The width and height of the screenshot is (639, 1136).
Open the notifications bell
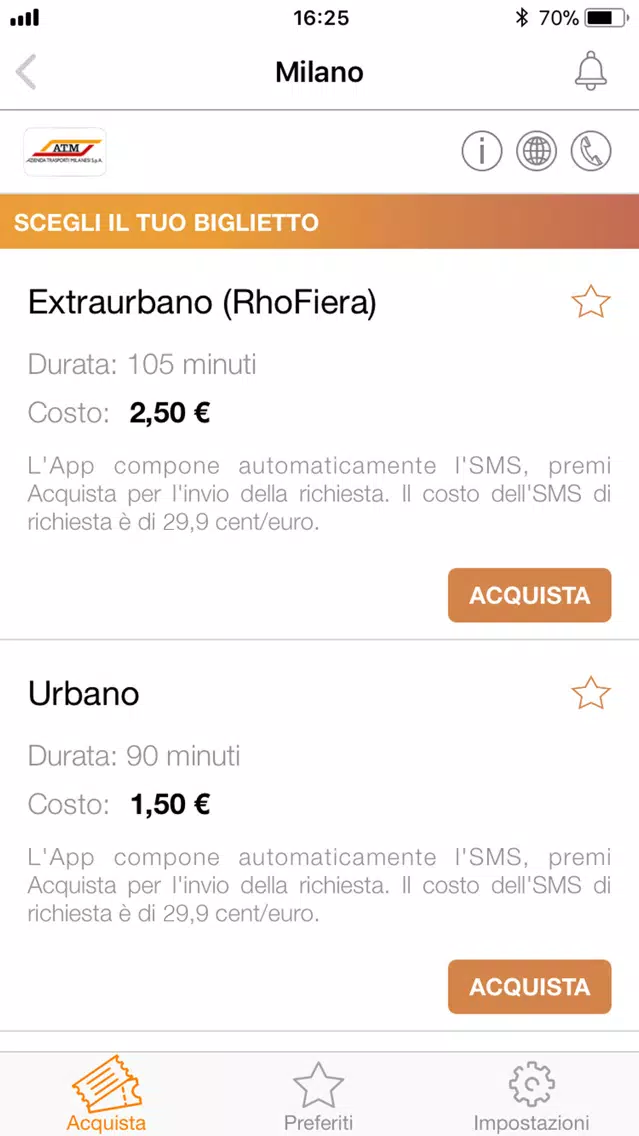tap(591, 71)
